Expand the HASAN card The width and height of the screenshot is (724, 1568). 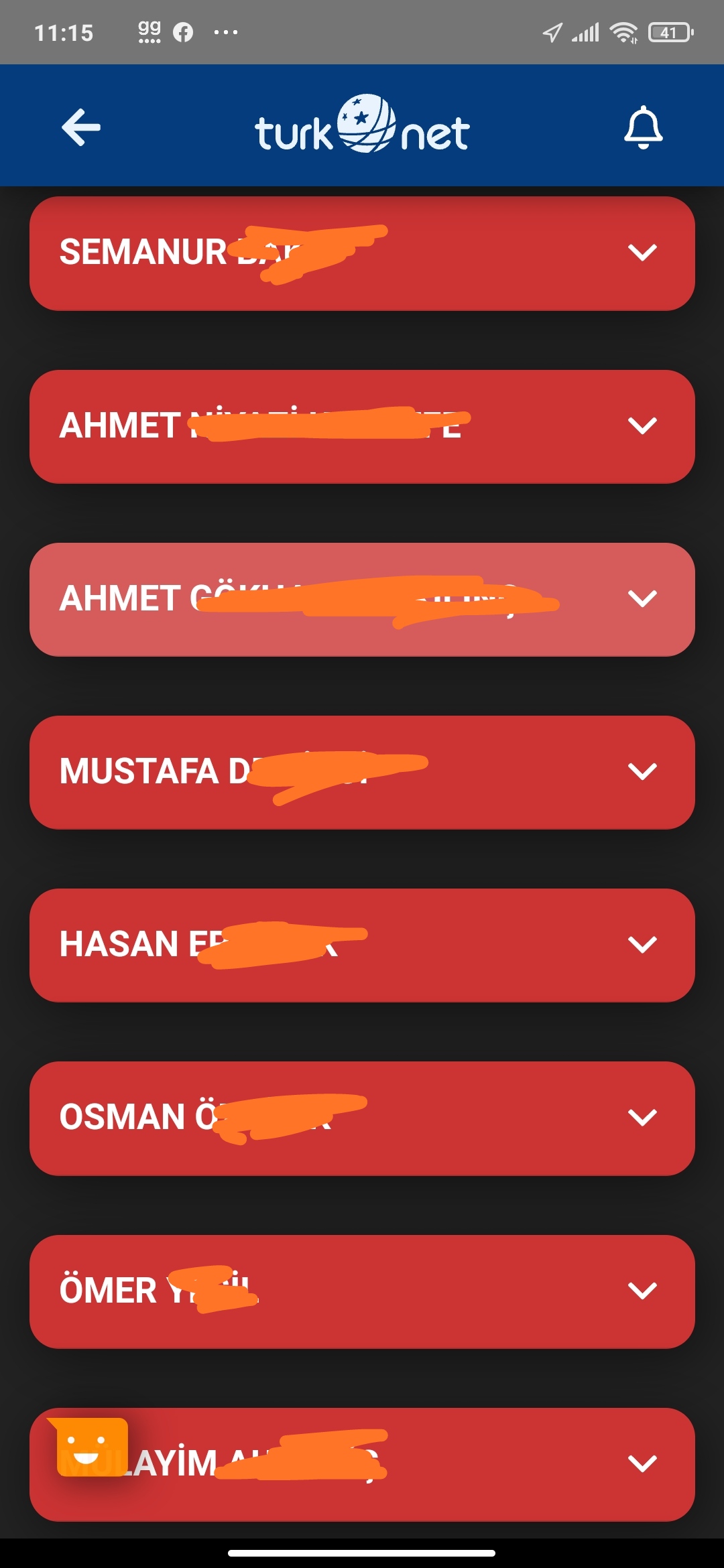click(362, 945)
